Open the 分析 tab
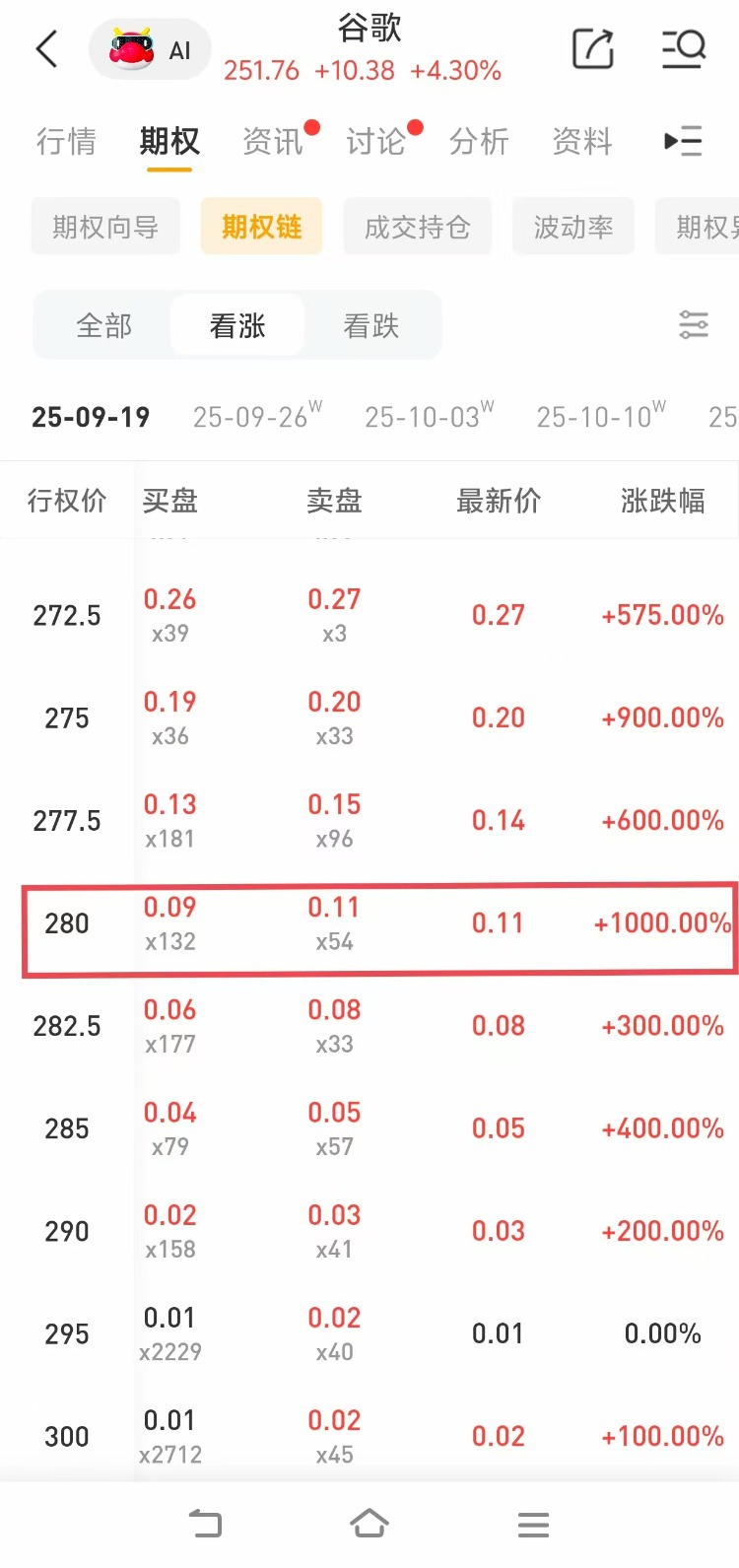The image size is (739, 1568). pyautogui.click(x=479, y=142)
